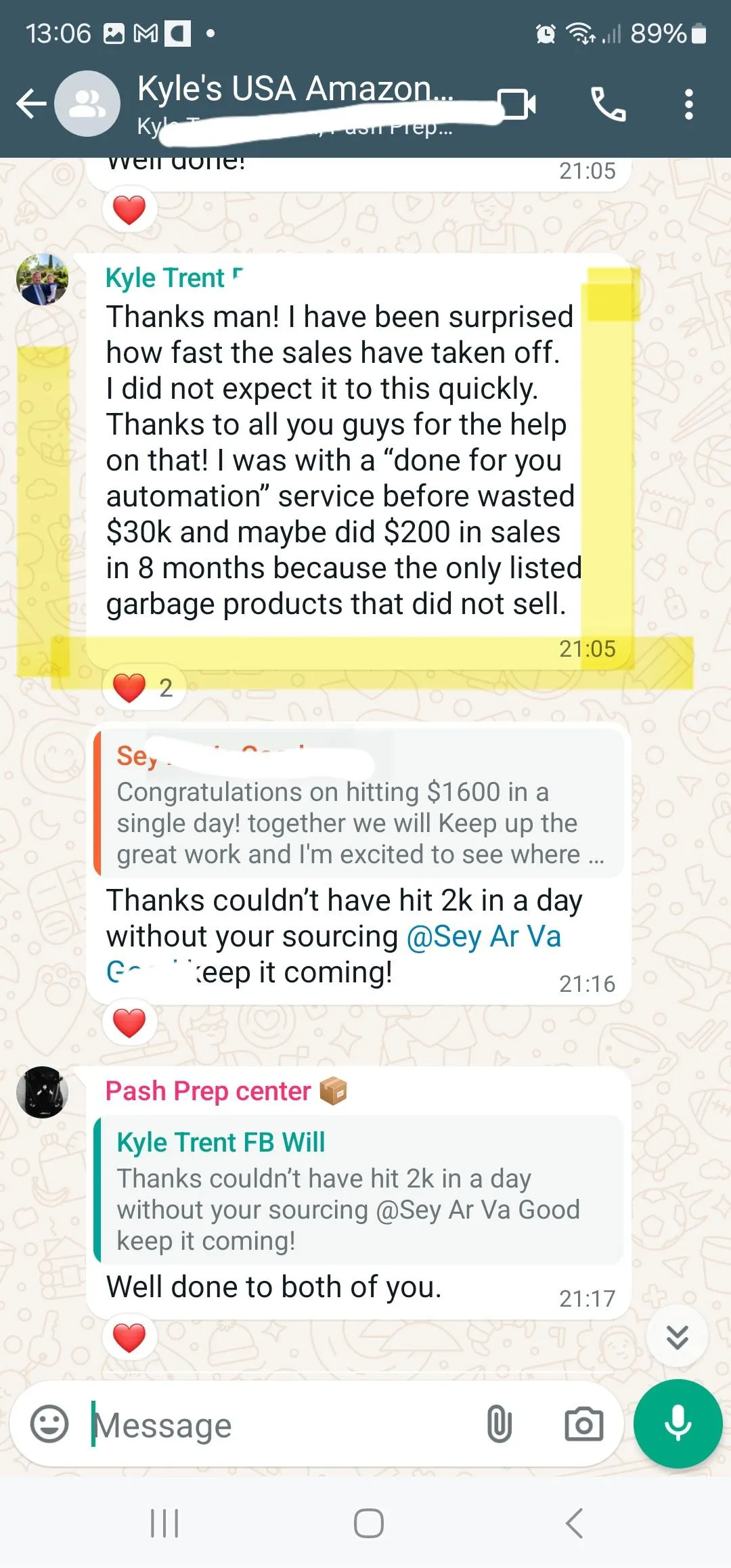Start a group video call
Screen dimensions: 731x1568
point(518,104)
